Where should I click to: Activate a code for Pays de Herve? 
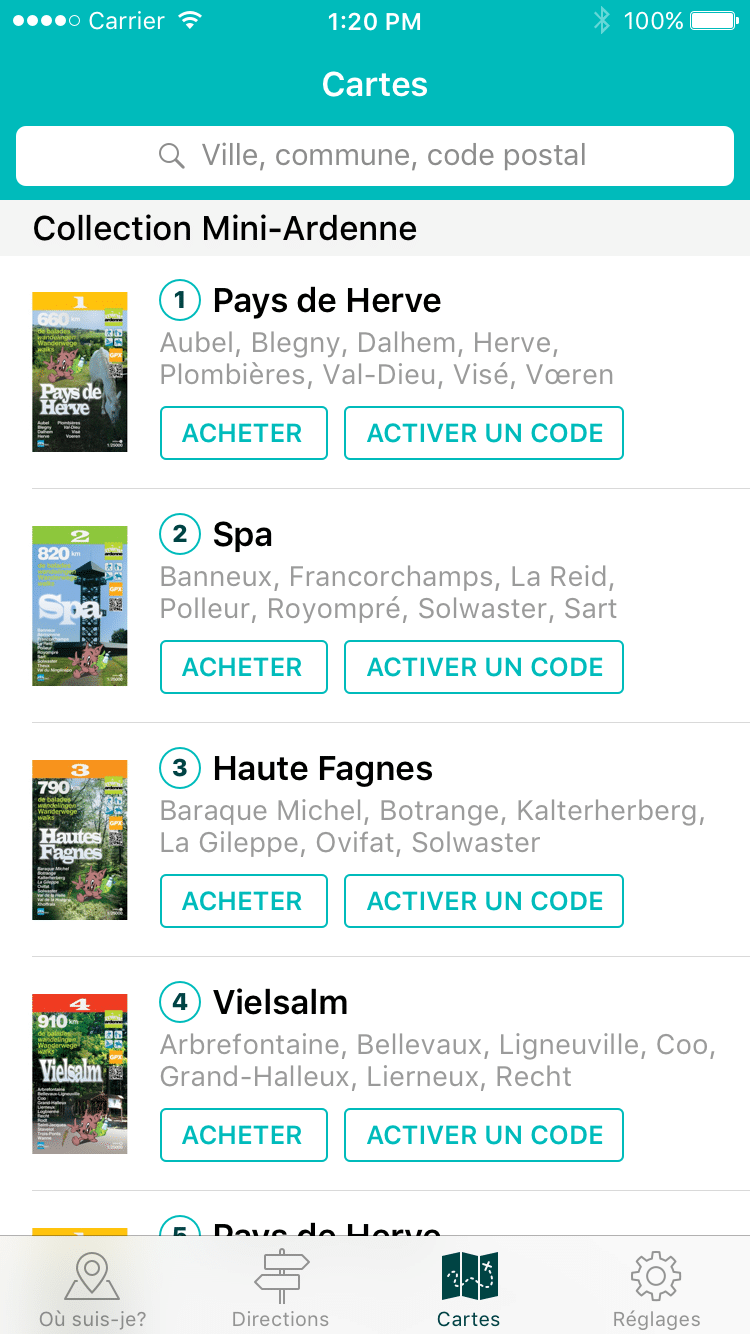click(x=484, y=433)
